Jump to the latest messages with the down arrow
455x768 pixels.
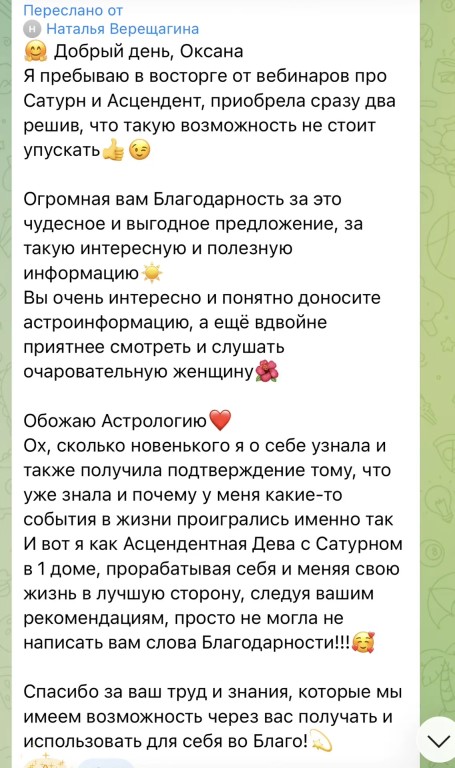pos(438,739)
